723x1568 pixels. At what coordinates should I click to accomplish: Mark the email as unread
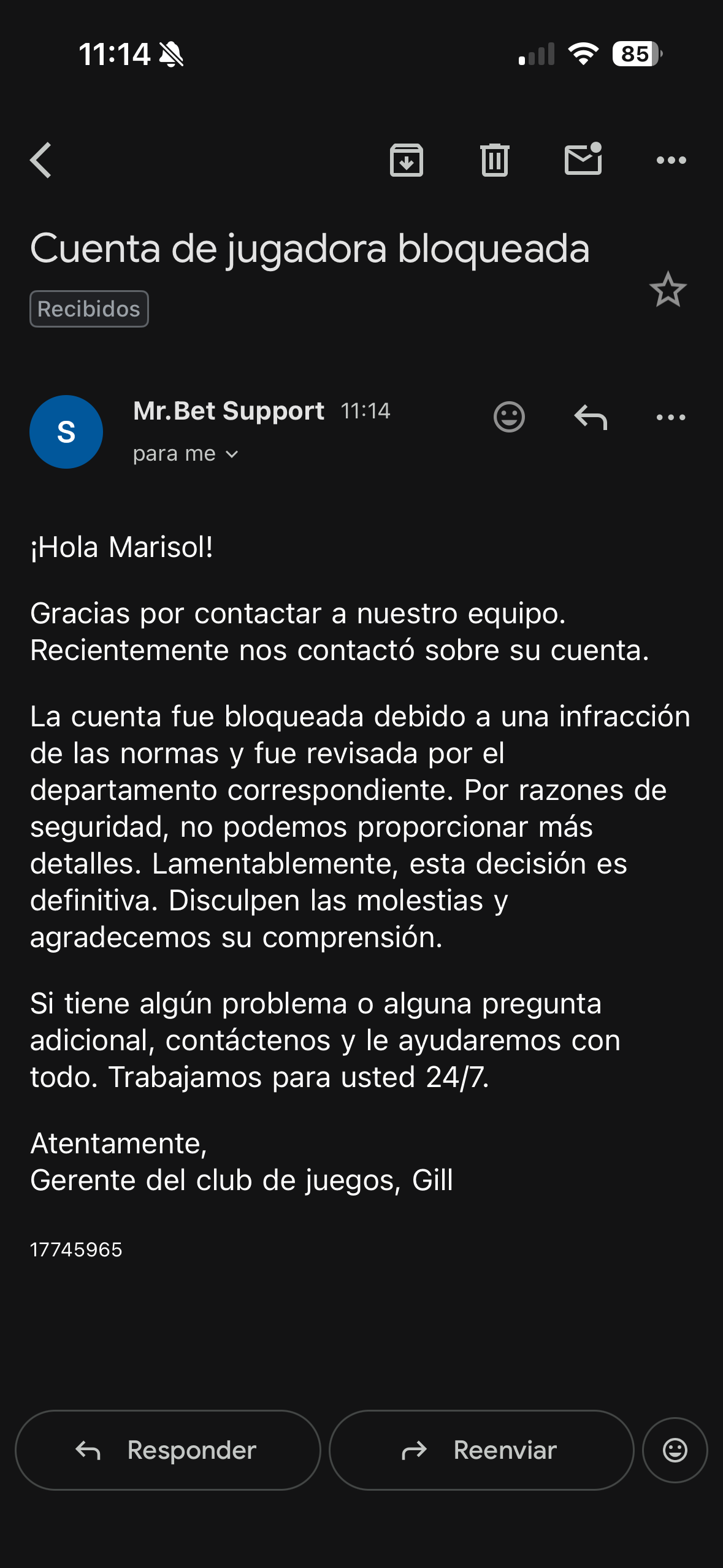pyautogui.click(x=582, y=160)
